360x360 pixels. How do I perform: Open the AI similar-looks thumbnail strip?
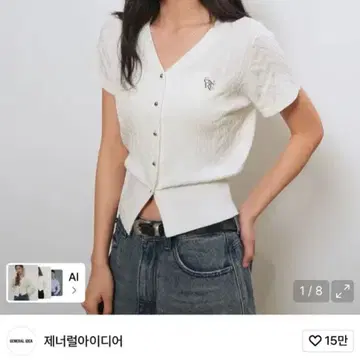point(46,283)
